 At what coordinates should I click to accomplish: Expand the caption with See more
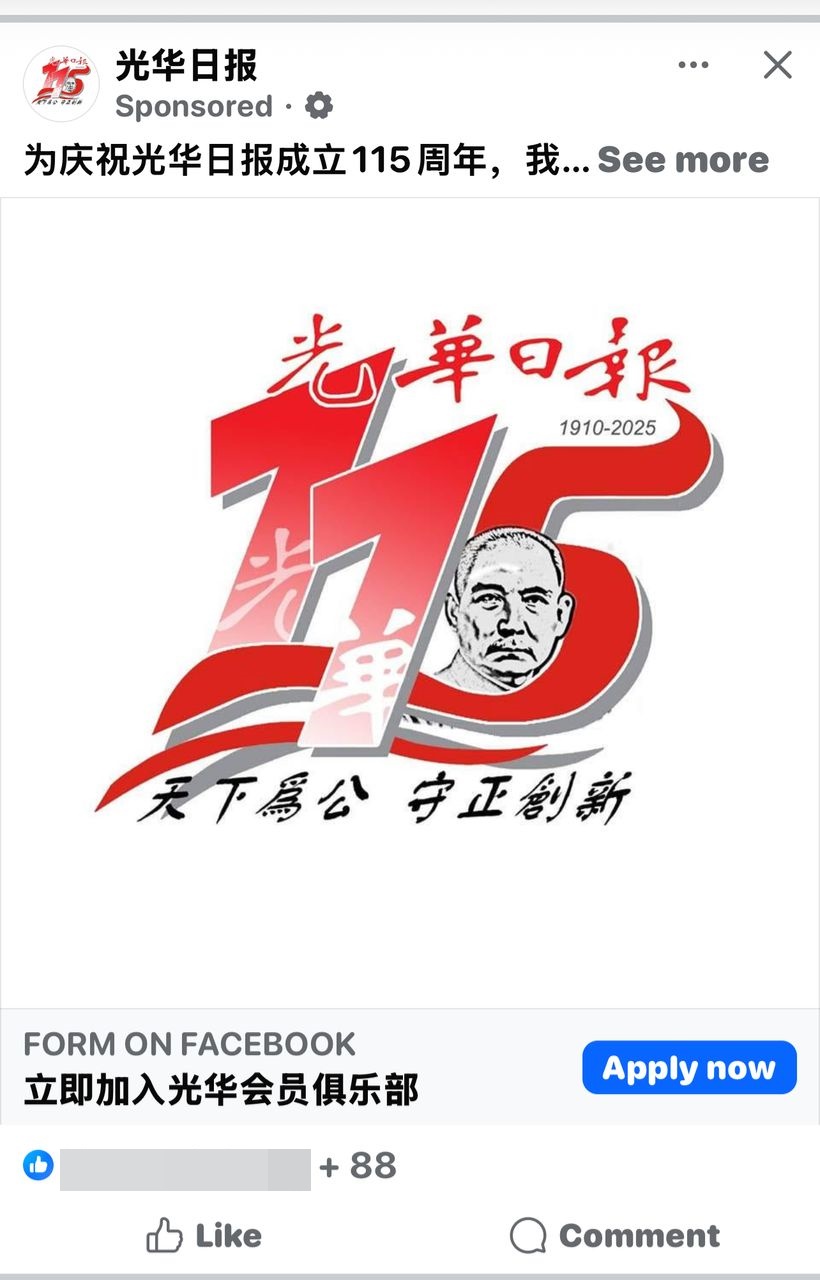(683, 160)
